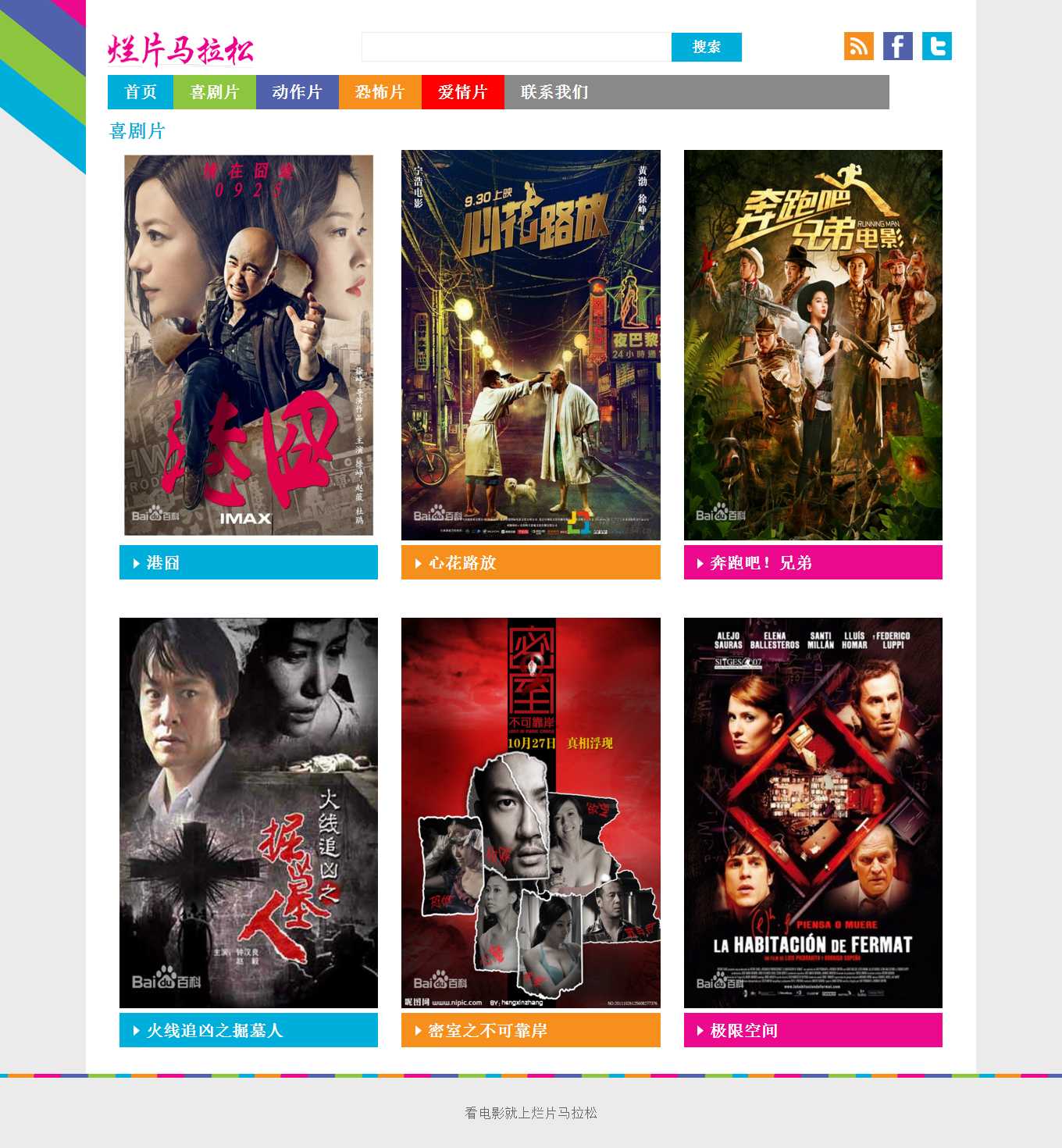Switch to the 爱情片 tab
The height and width of the screenshot is (1148, 1062).
[463, 92]
